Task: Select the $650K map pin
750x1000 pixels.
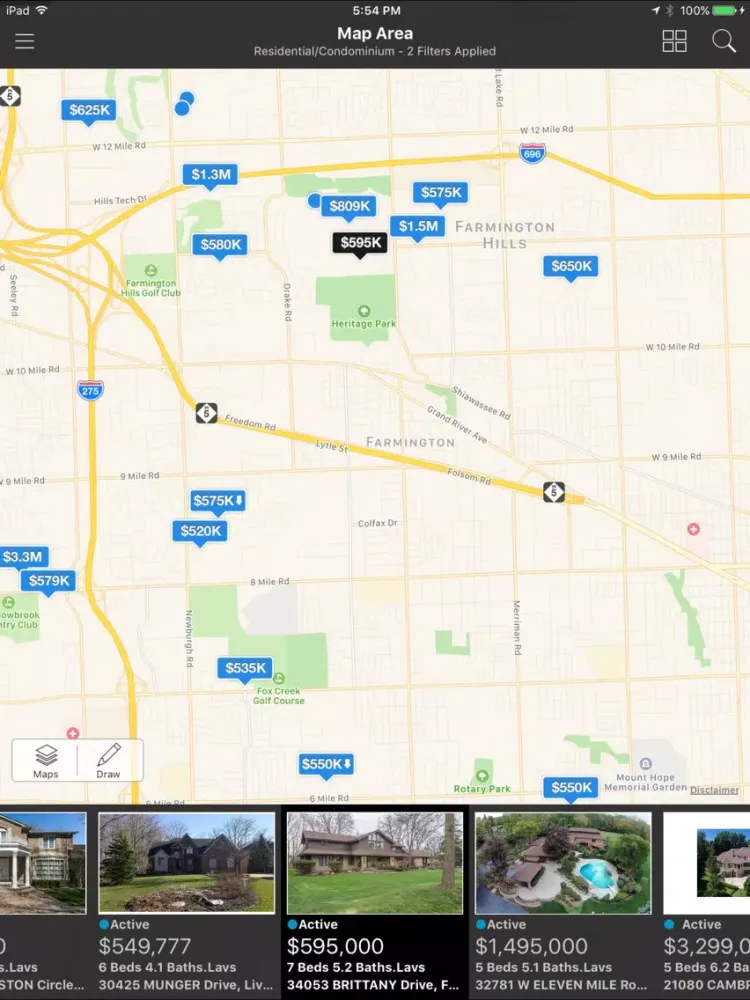Action: (x=571, y=266)
